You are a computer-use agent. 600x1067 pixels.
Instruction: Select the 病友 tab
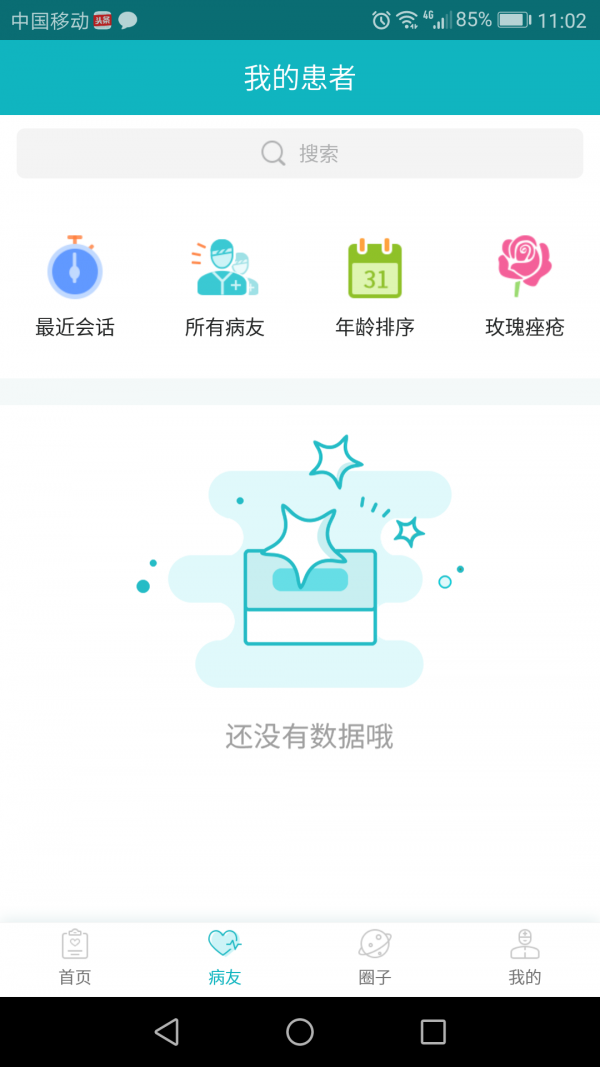click(x=225, y=958)
